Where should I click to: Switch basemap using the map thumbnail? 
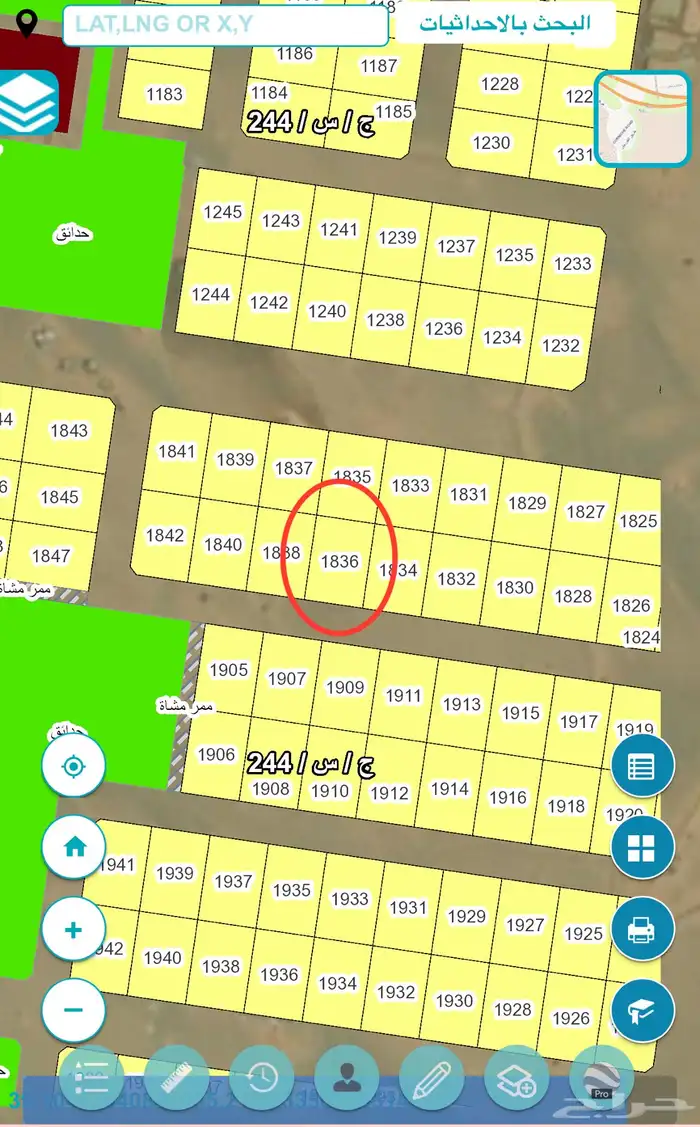(x=642, y=119)
